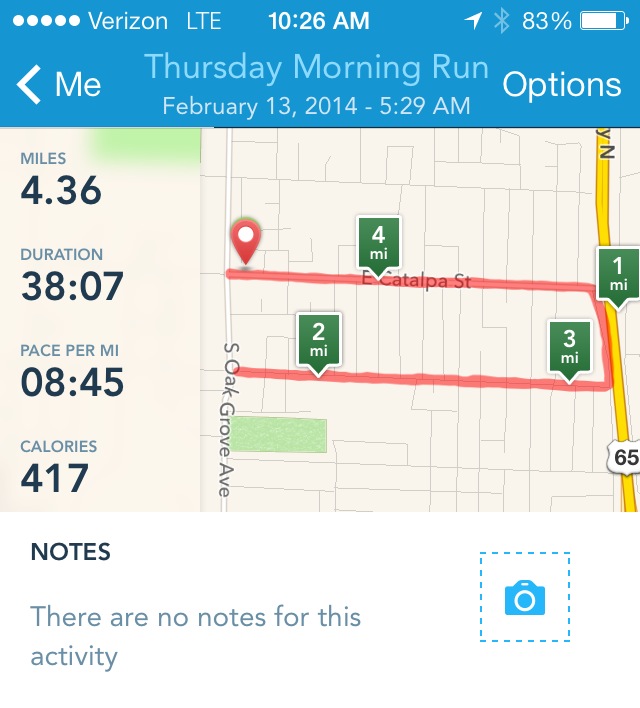Open the Options menu
Image resolution: width=640 pixels, height=708 pixels.
coord(561,85)
